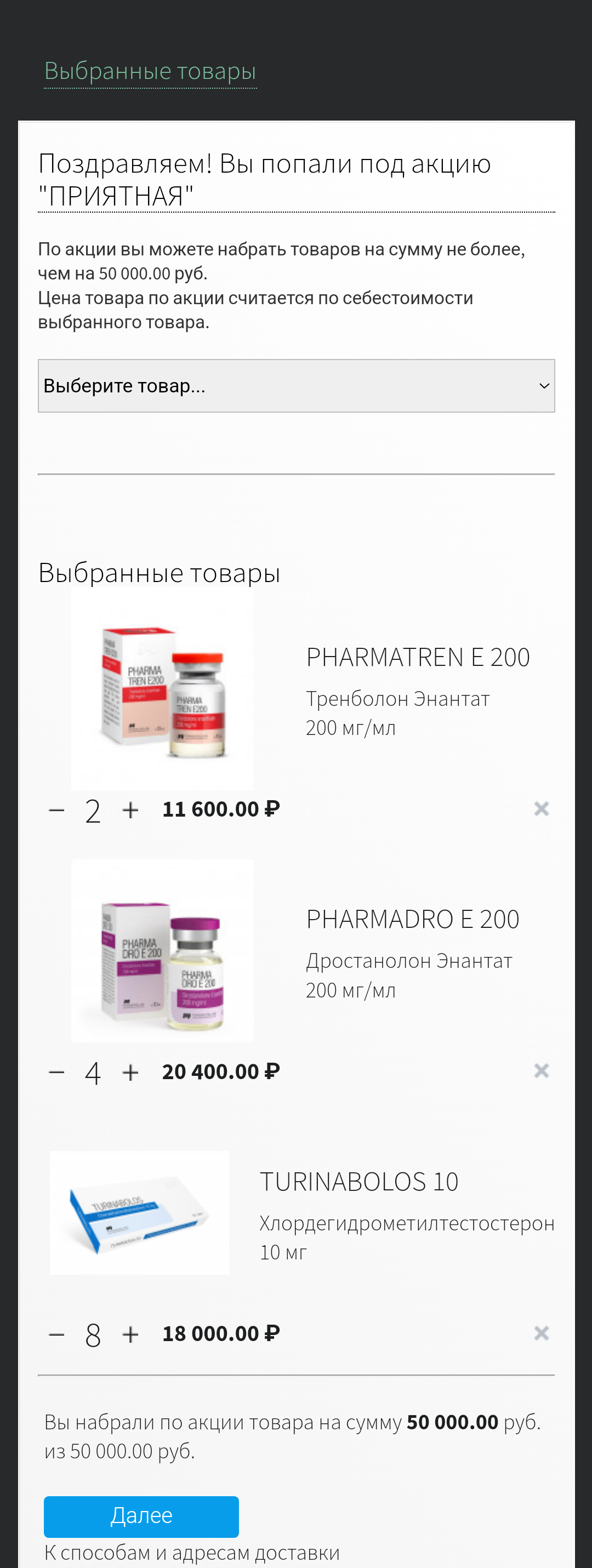The height and width of the screenshot is (1568, 592).
Task: Remove TURINABOLOS 10 from cart
Action: 541,1333
